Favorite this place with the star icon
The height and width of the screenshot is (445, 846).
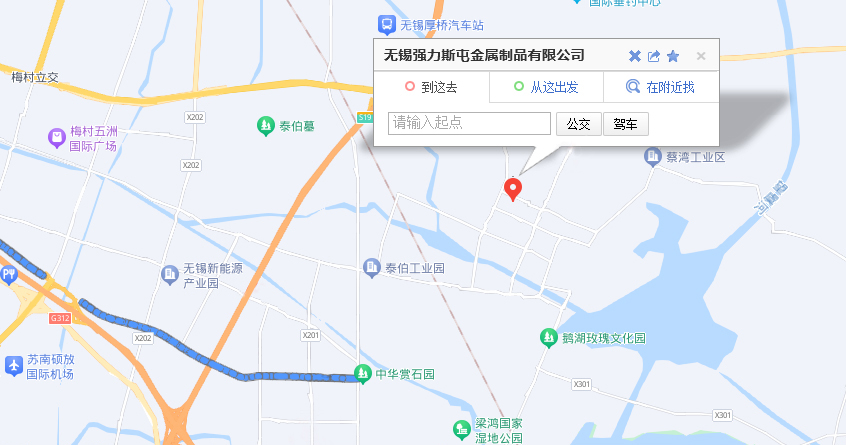pos(673,56)
